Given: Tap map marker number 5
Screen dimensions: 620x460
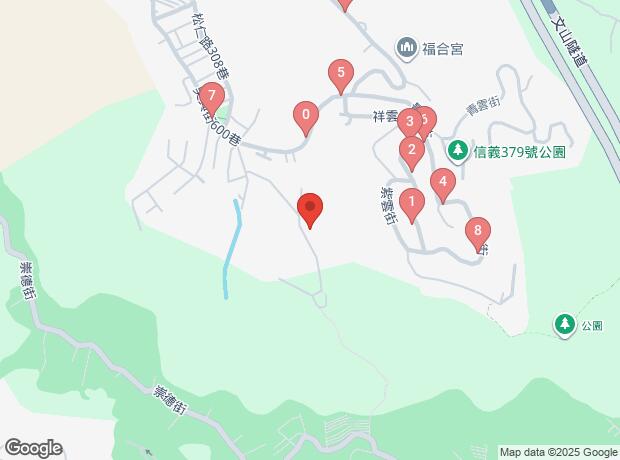Looking at the screenshot, I should click(341, 75).
